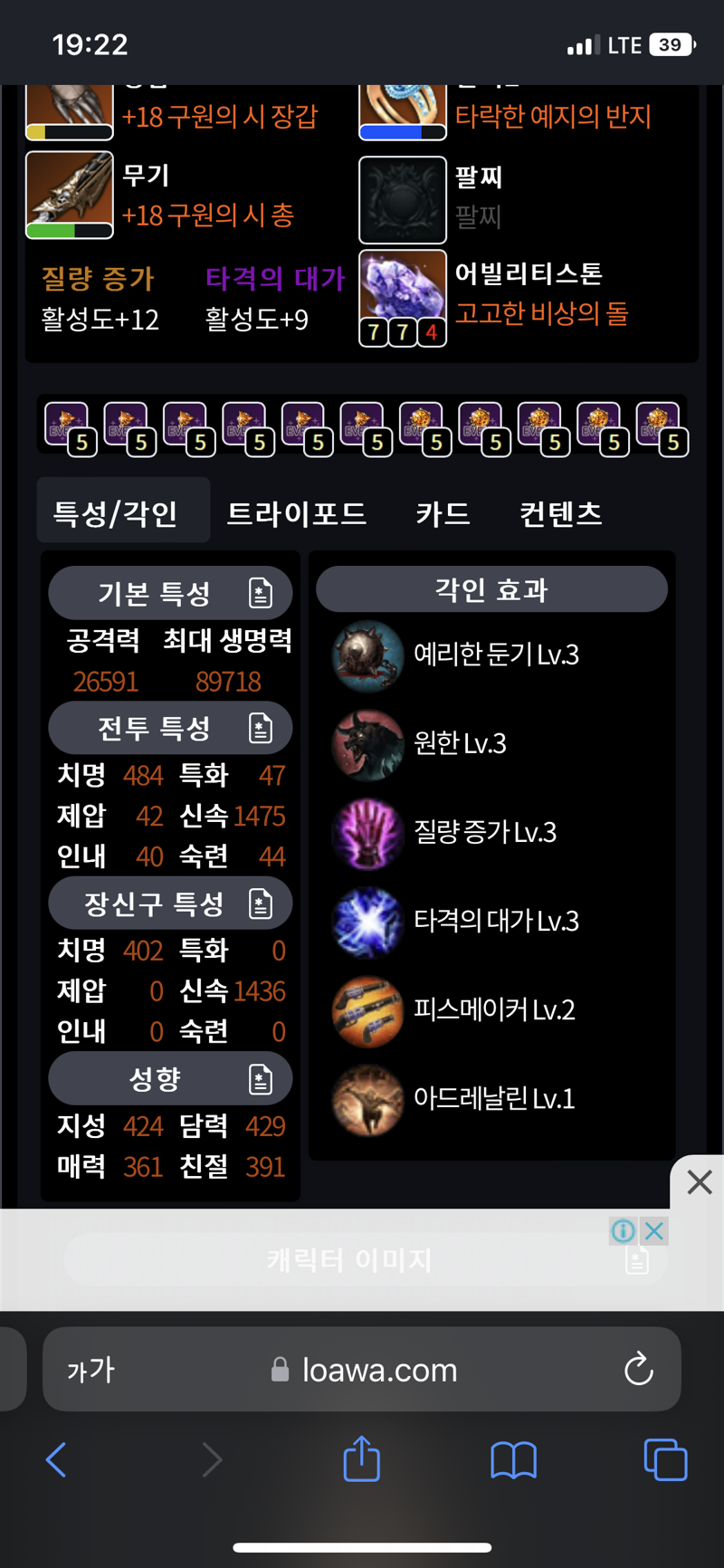The height and width of the screenshot is (1568, 724).
Task: Dismiss the ad banner with the X
Action: (x=654, y=1231)
